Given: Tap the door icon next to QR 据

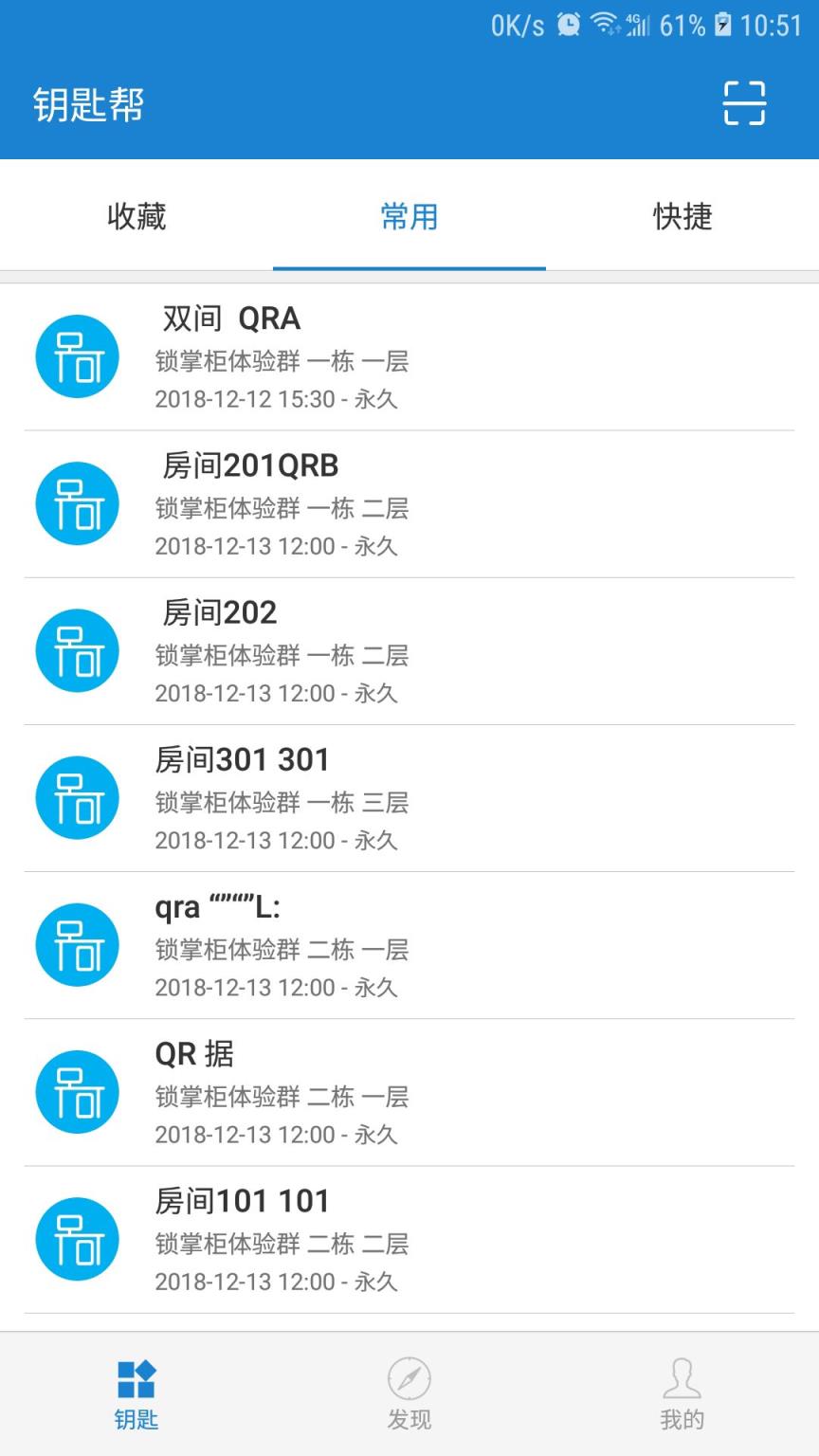Looking at the screenshot, I should click(x=76, y=1092).
